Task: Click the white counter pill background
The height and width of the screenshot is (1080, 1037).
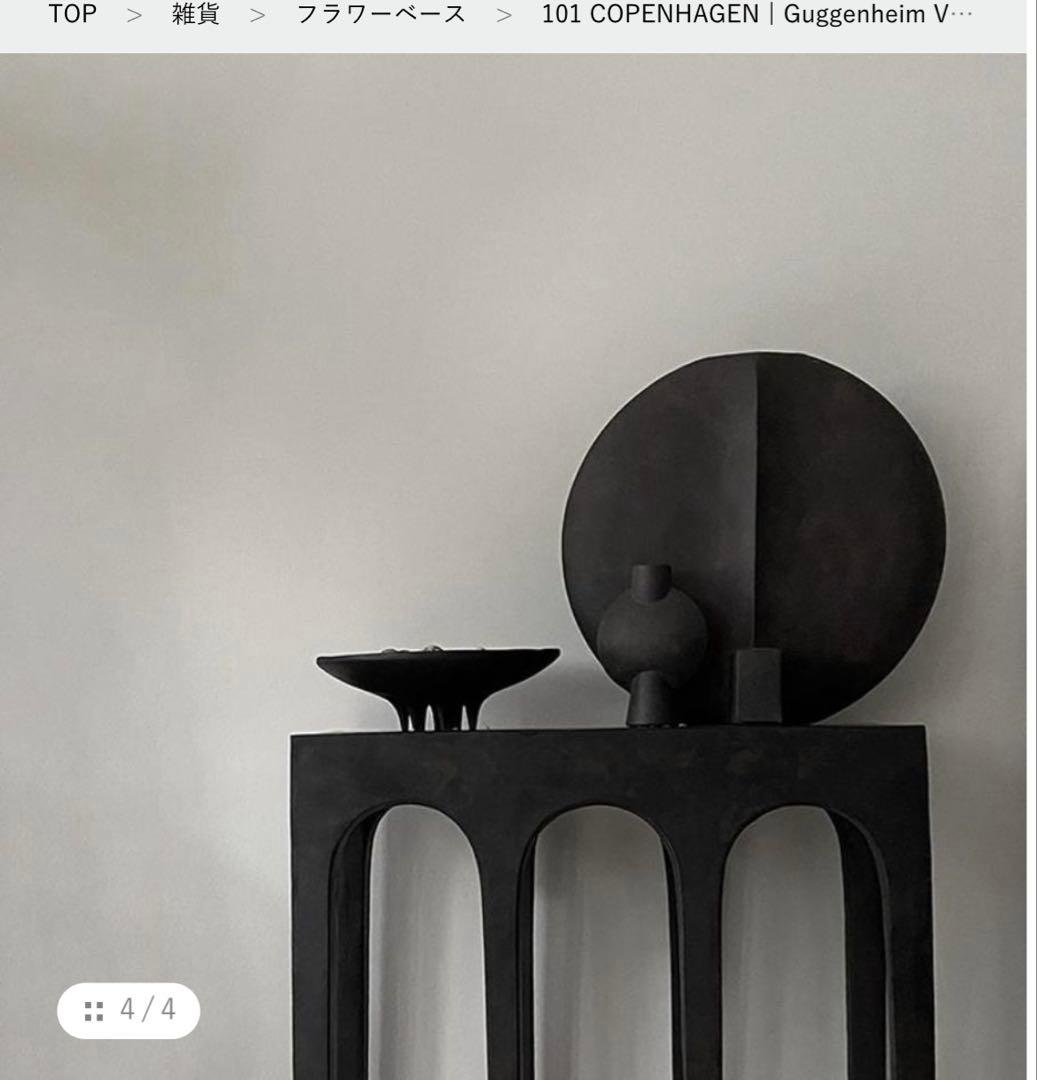Action: (126, 1012)
